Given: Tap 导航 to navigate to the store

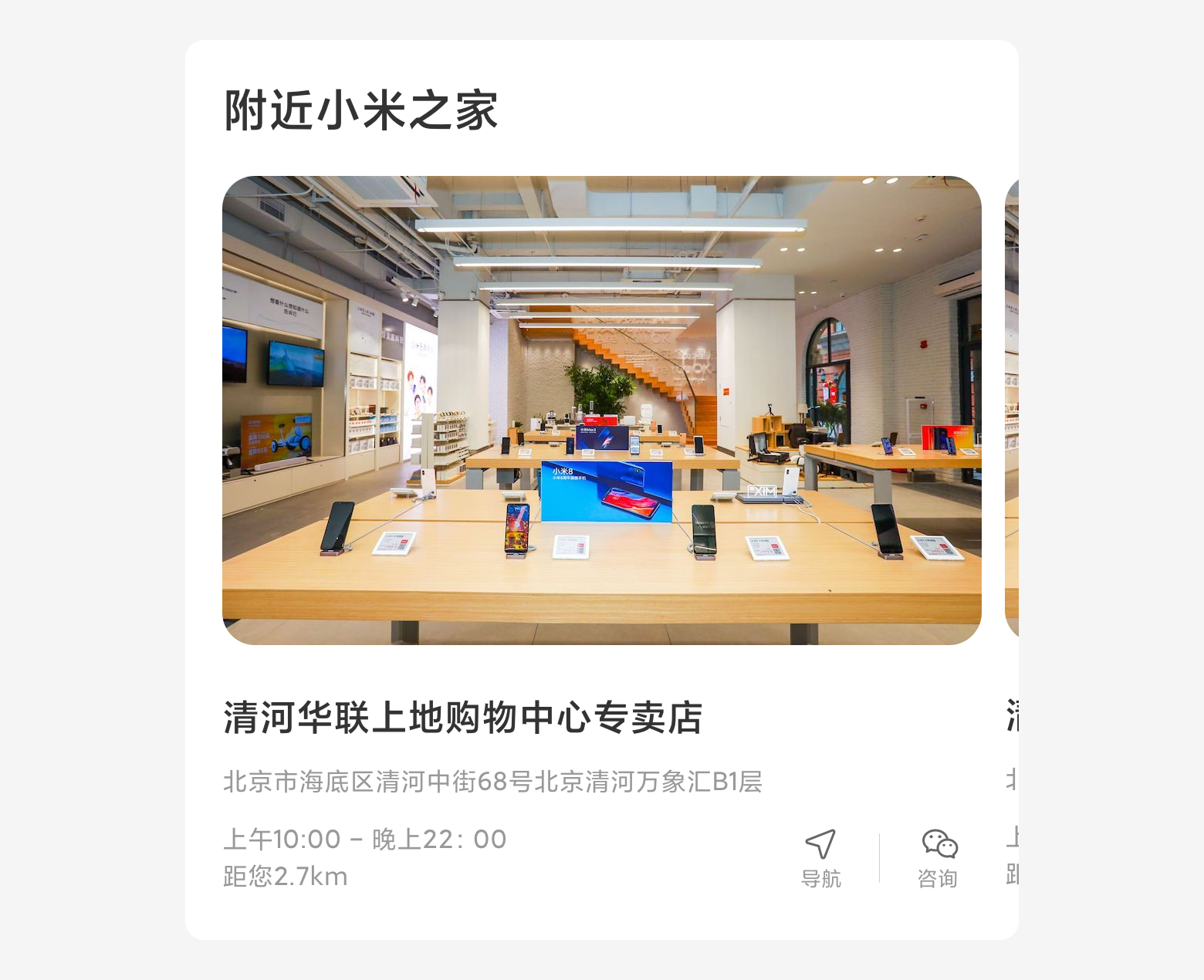Looking at the screenshot, I should pyautogui.click(x=820, y=858).
